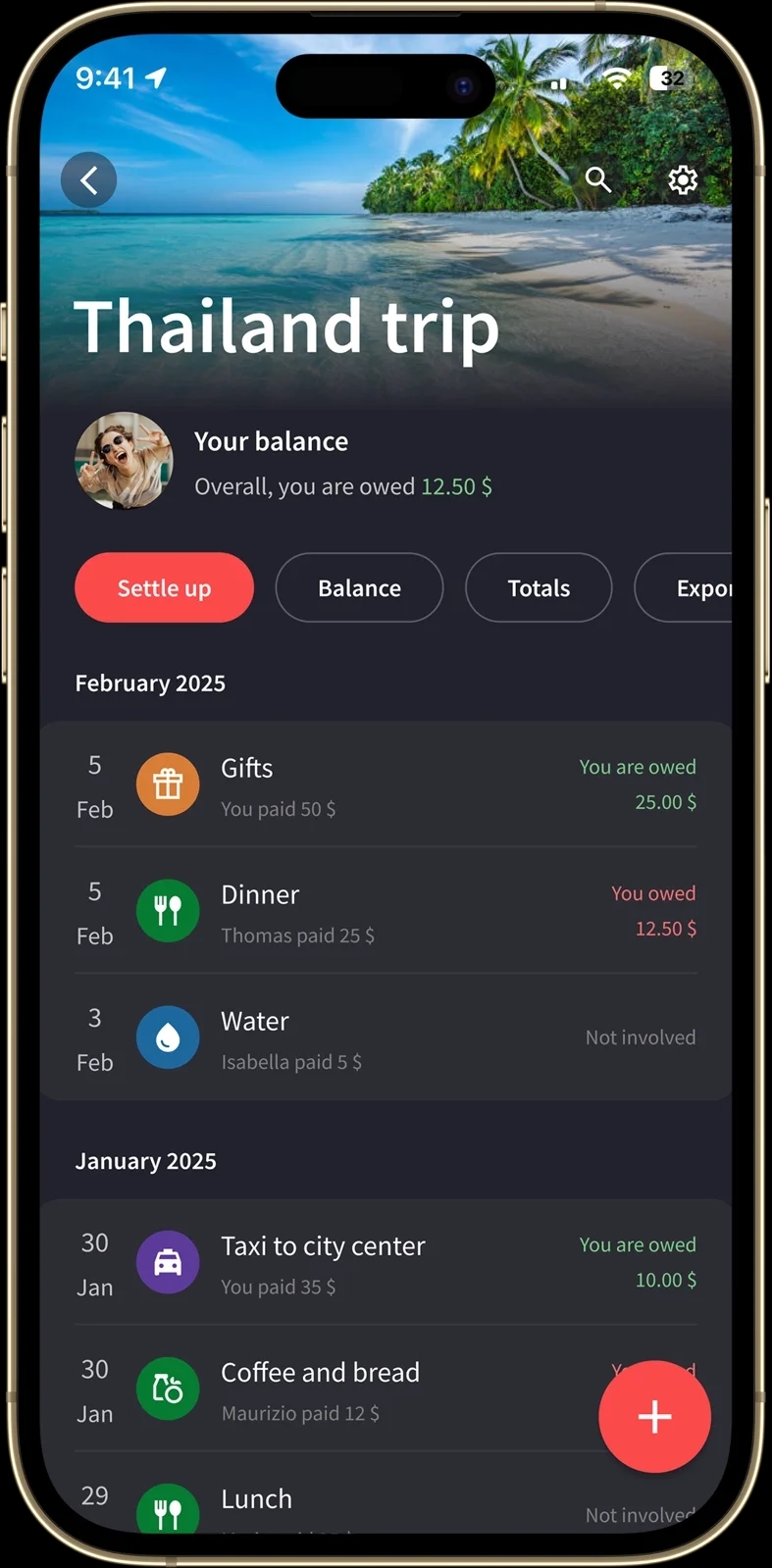Tap the profile photo next to Your balance
772x1568 pixels.
pyautogui.click(x=124, y=461)
